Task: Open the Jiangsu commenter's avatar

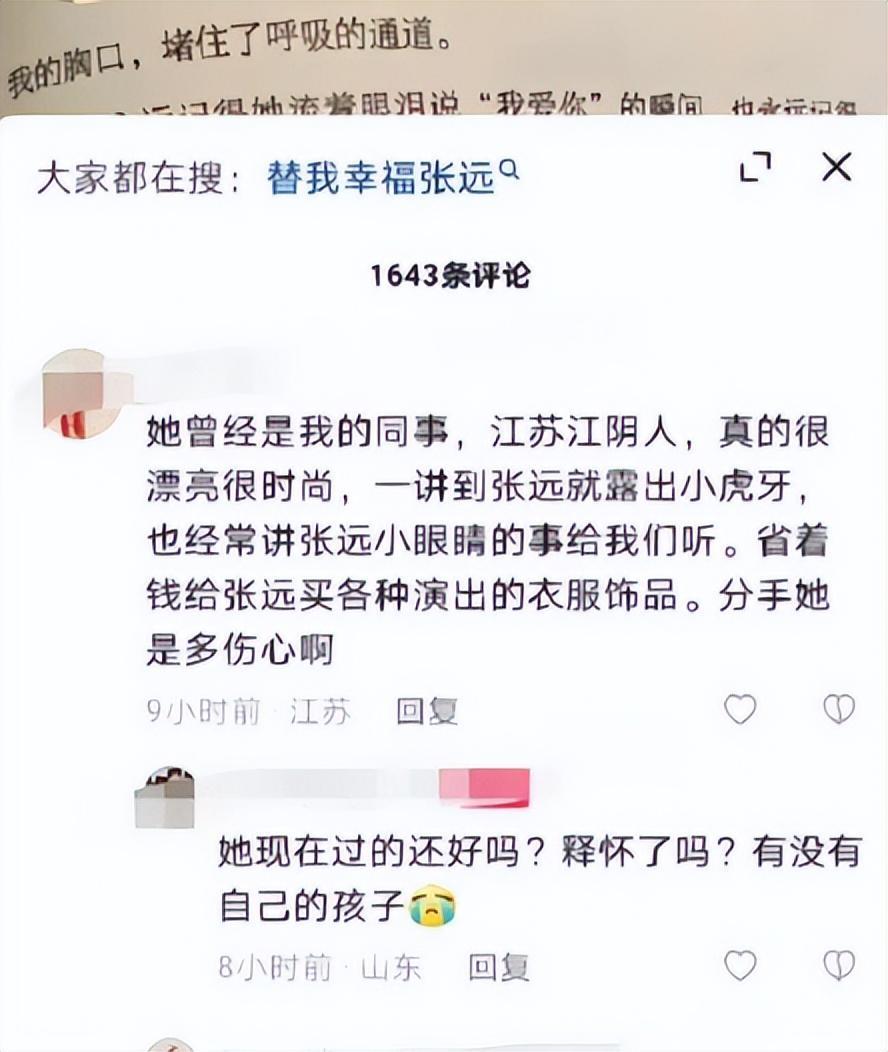Action: pos(78,394)
